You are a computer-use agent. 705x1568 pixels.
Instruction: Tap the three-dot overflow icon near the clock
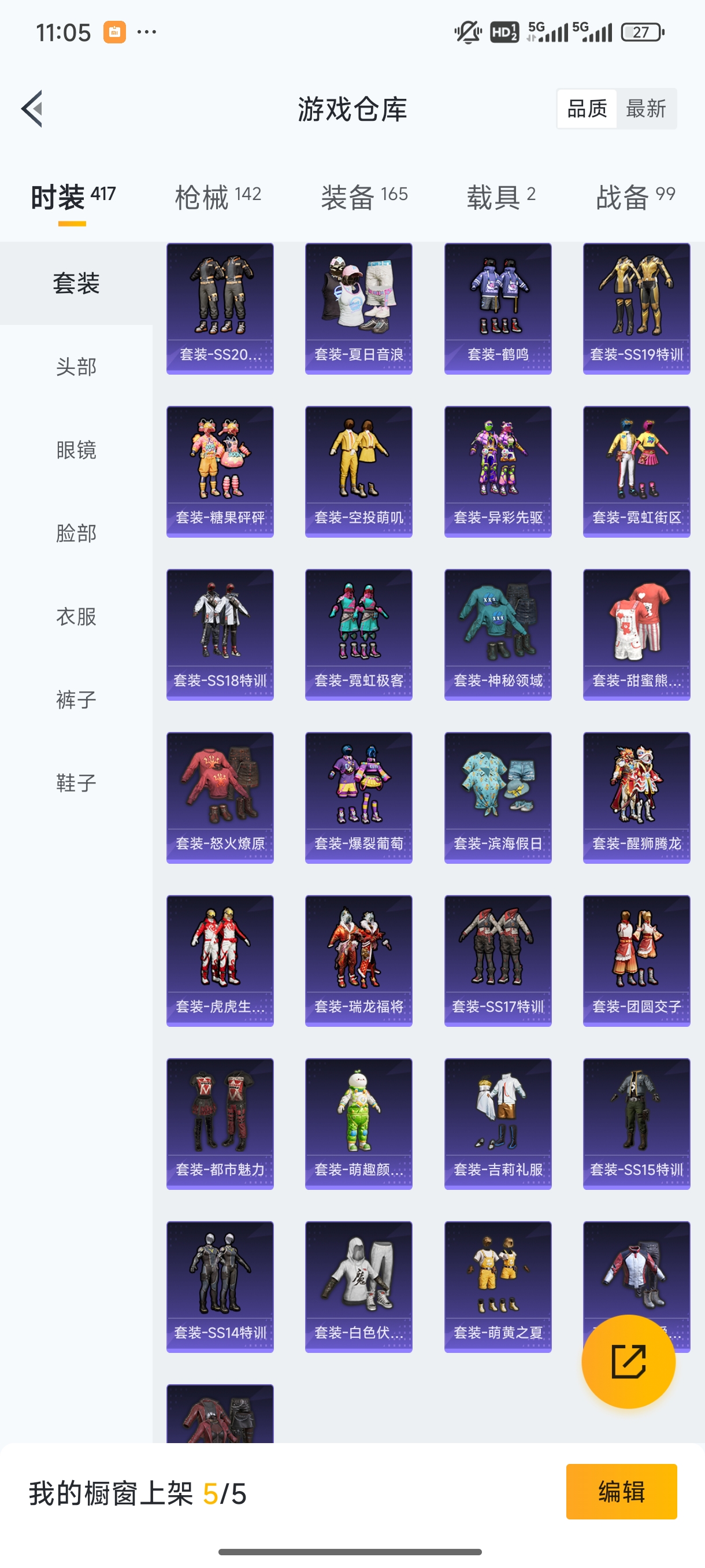[x=146, y=32]
